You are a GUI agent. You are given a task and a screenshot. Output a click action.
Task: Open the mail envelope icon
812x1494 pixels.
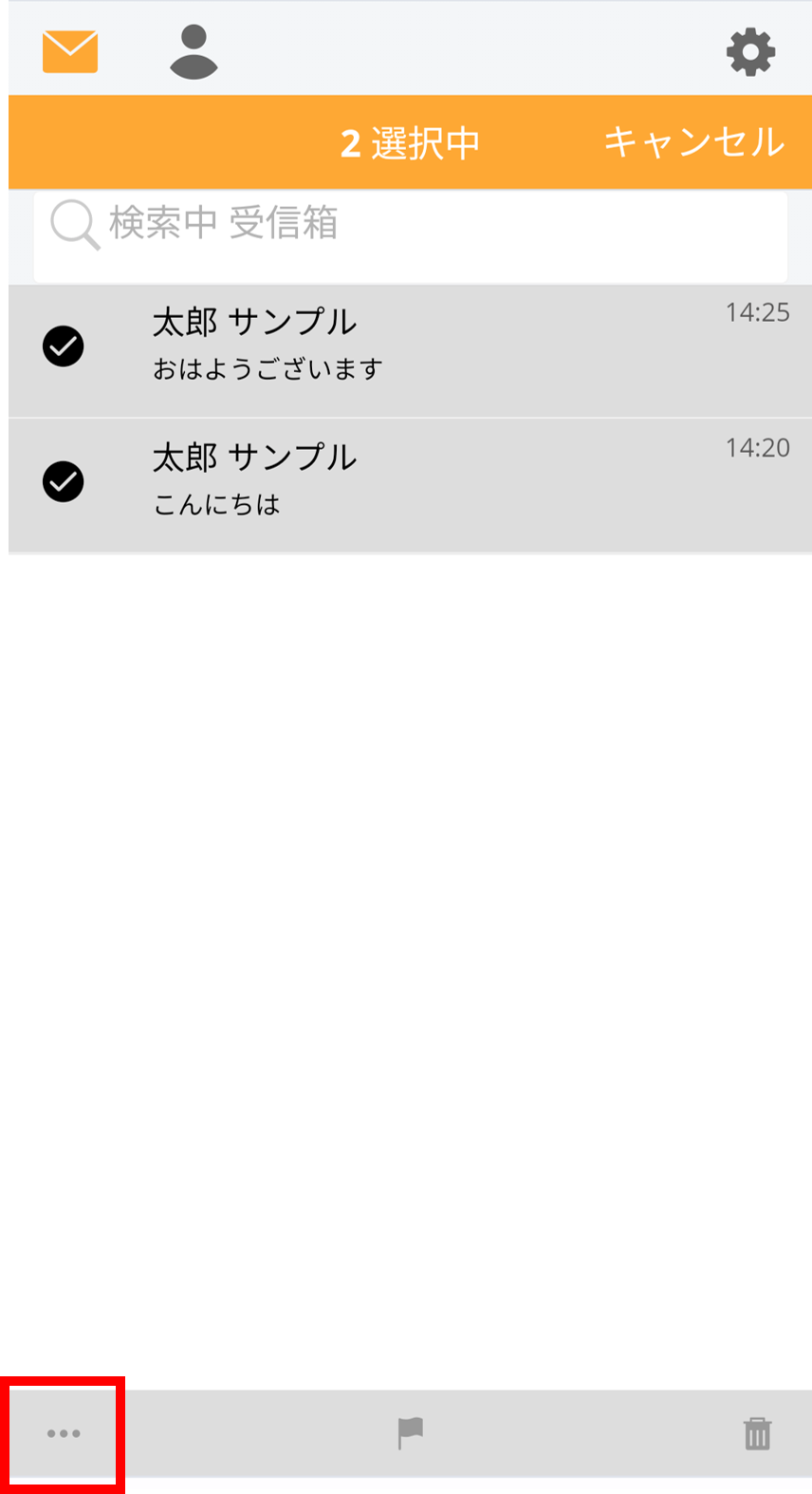point(70,51)
